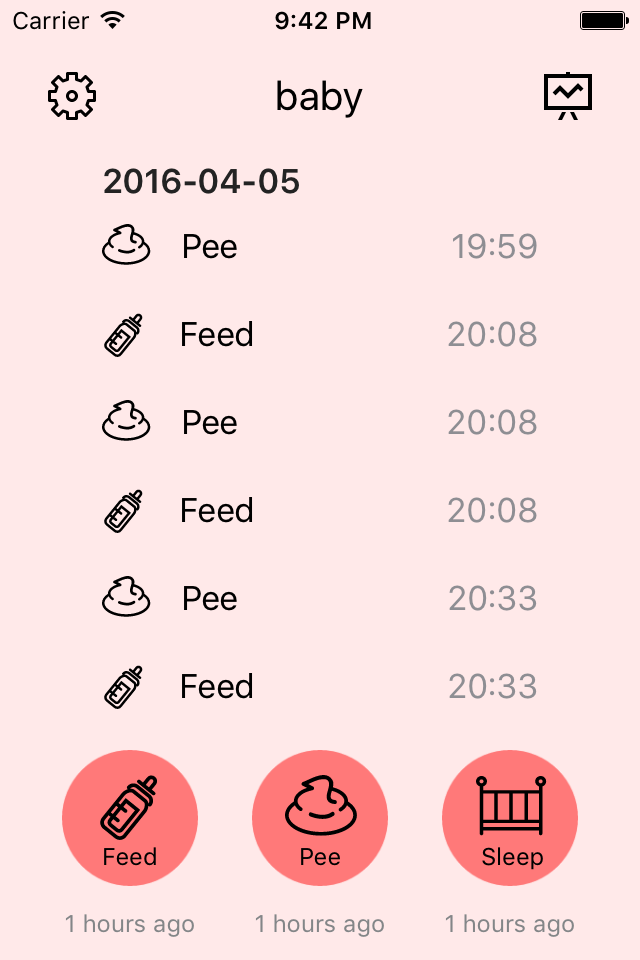Image resolution: width=640 pixels, height=960 pixels.
Task: Log a new Pee entry
Action: point(320,818)
